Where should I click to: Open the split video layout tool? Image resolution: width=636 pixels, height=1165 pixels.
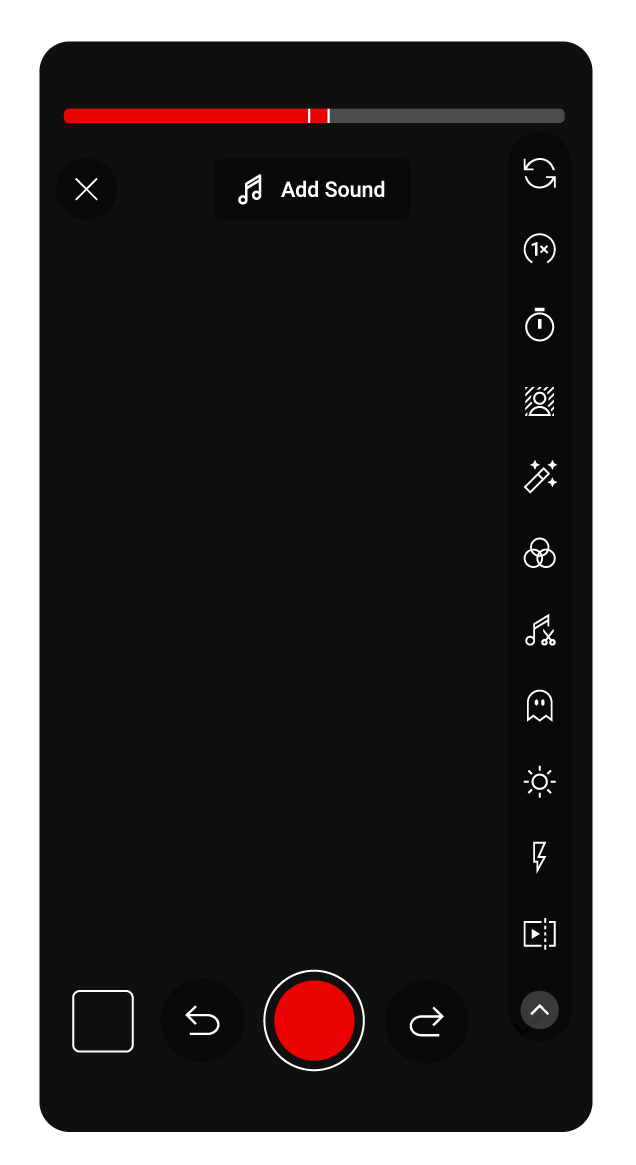point(540,934)
